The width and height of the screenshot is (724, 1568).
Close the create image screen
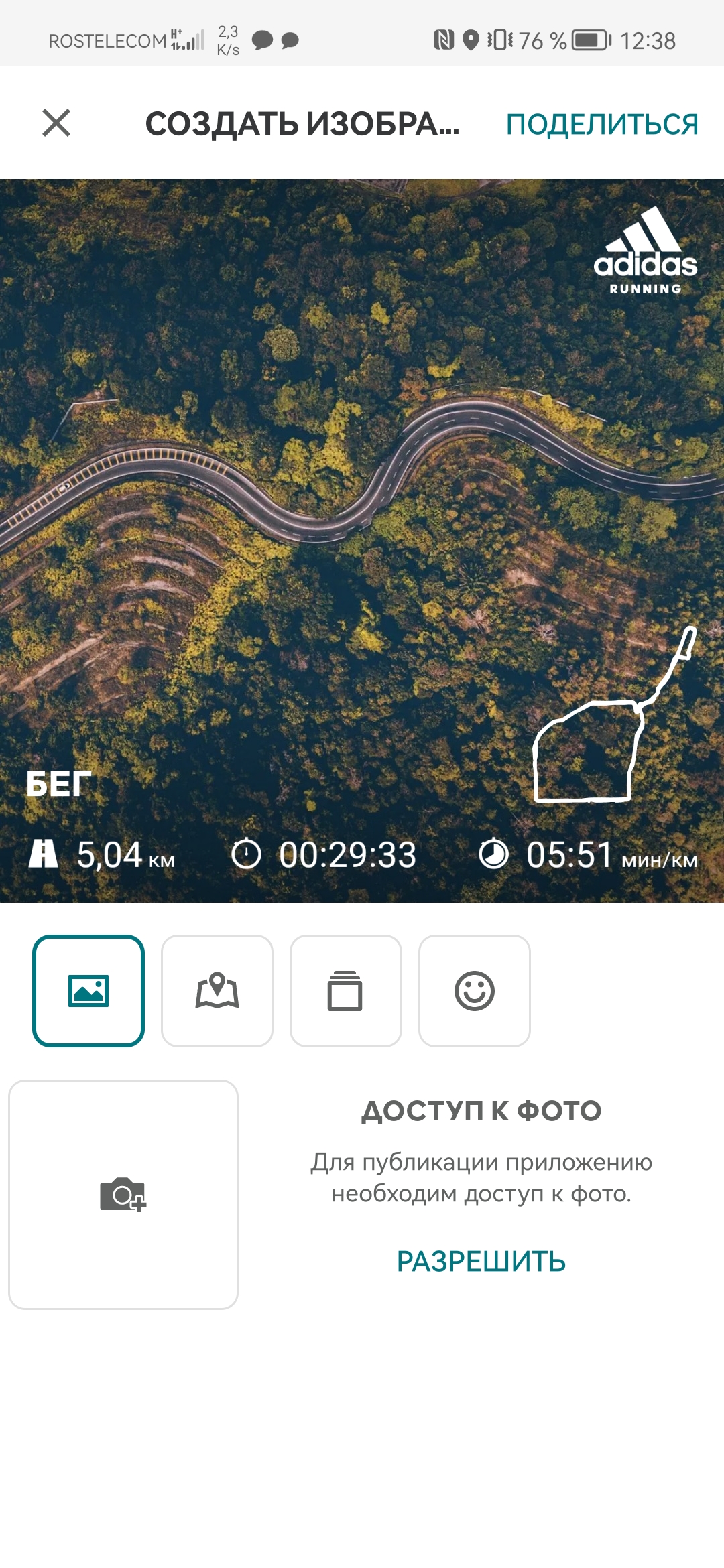[56, 123]
